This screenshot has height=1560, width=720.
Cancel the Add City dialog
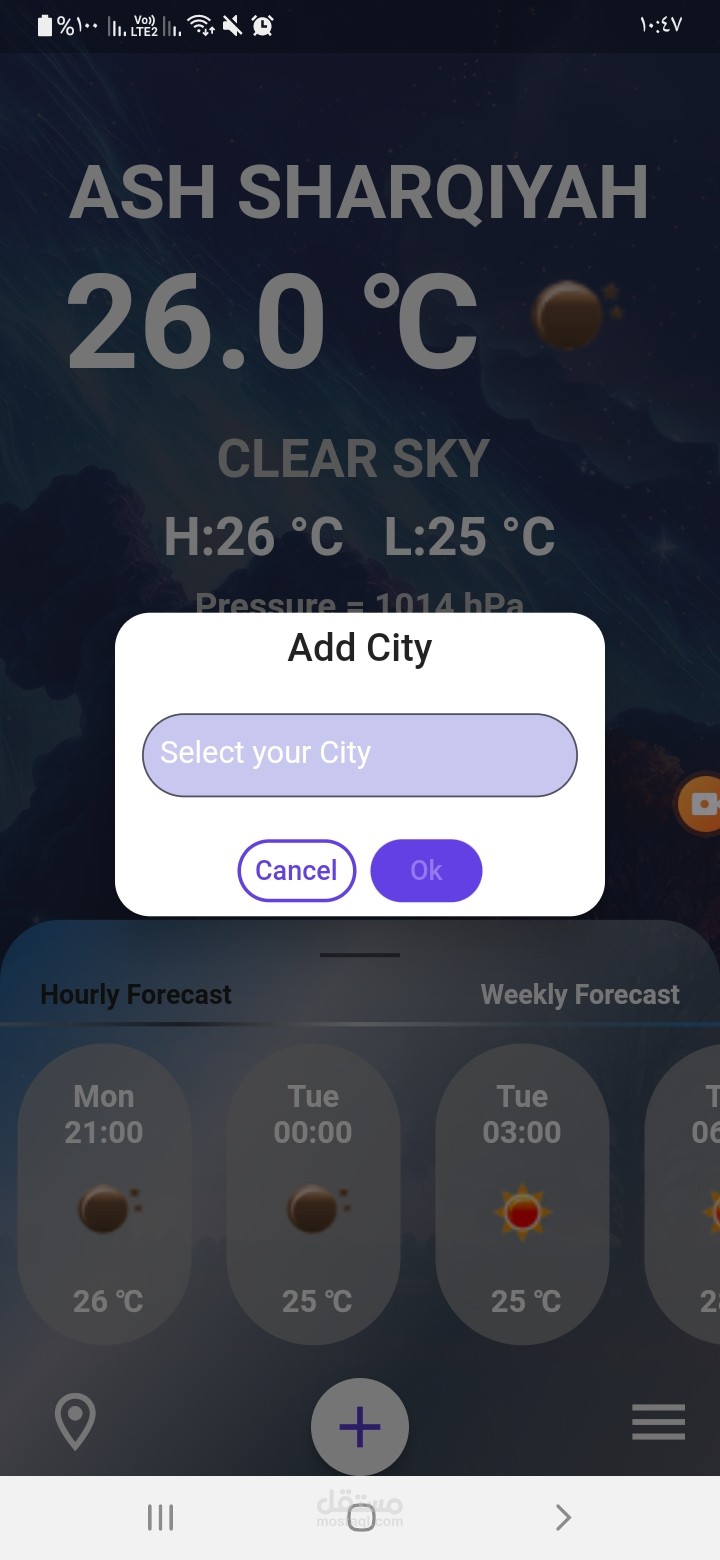pyautogui.click(x=297, y=870)
